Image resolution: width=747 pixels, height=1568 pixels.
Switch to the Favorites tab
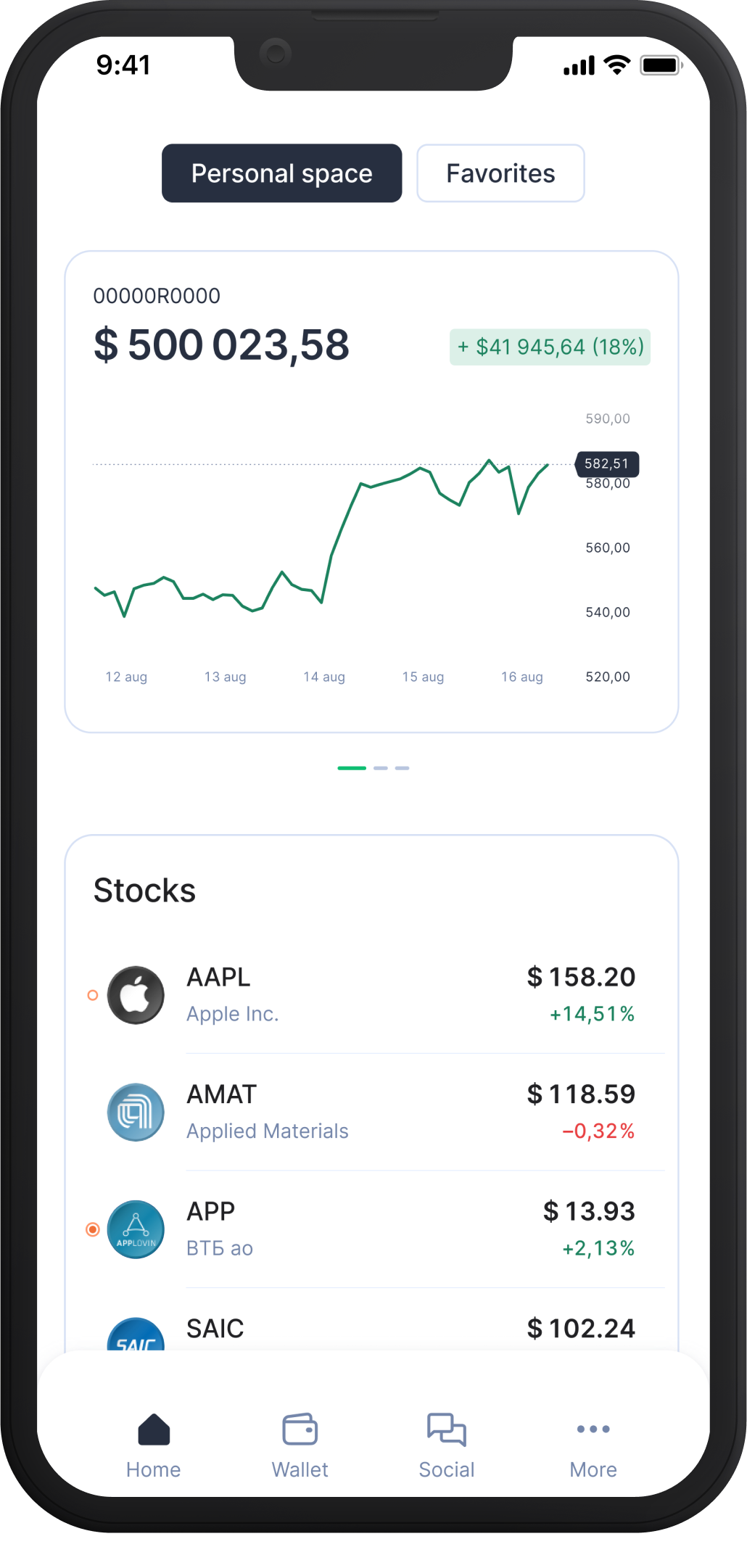pyautogui.click(x=500, y=173)
